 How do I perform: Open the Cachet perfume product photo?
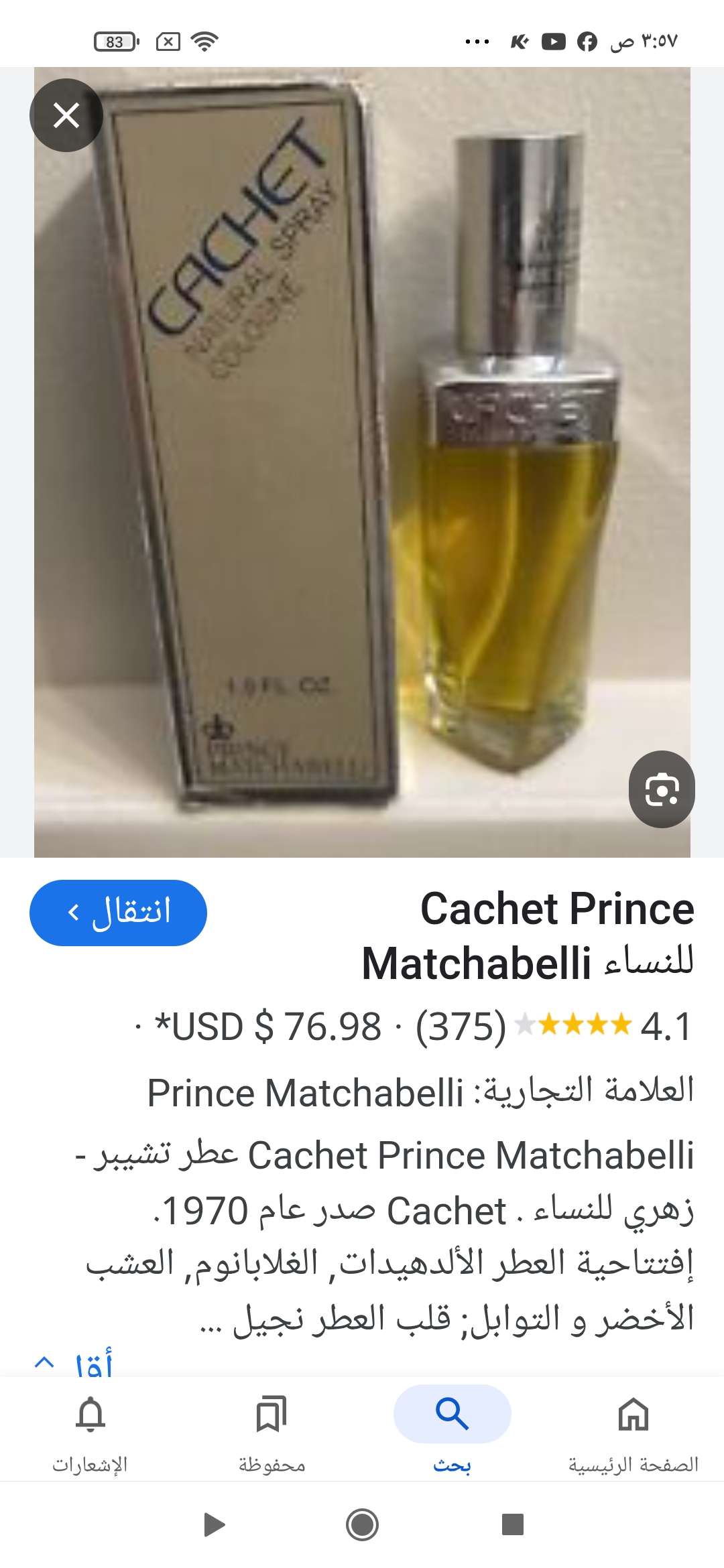362,462
